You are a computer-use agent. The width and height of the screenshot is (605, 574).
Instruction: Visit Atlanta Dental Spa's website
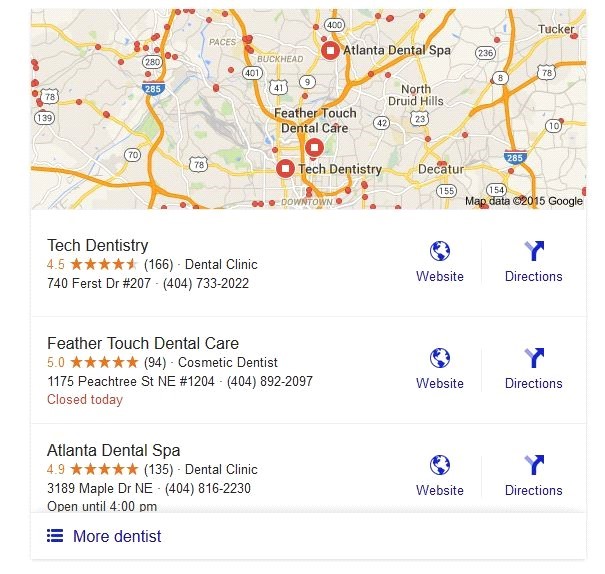click(x=440, y=476)
